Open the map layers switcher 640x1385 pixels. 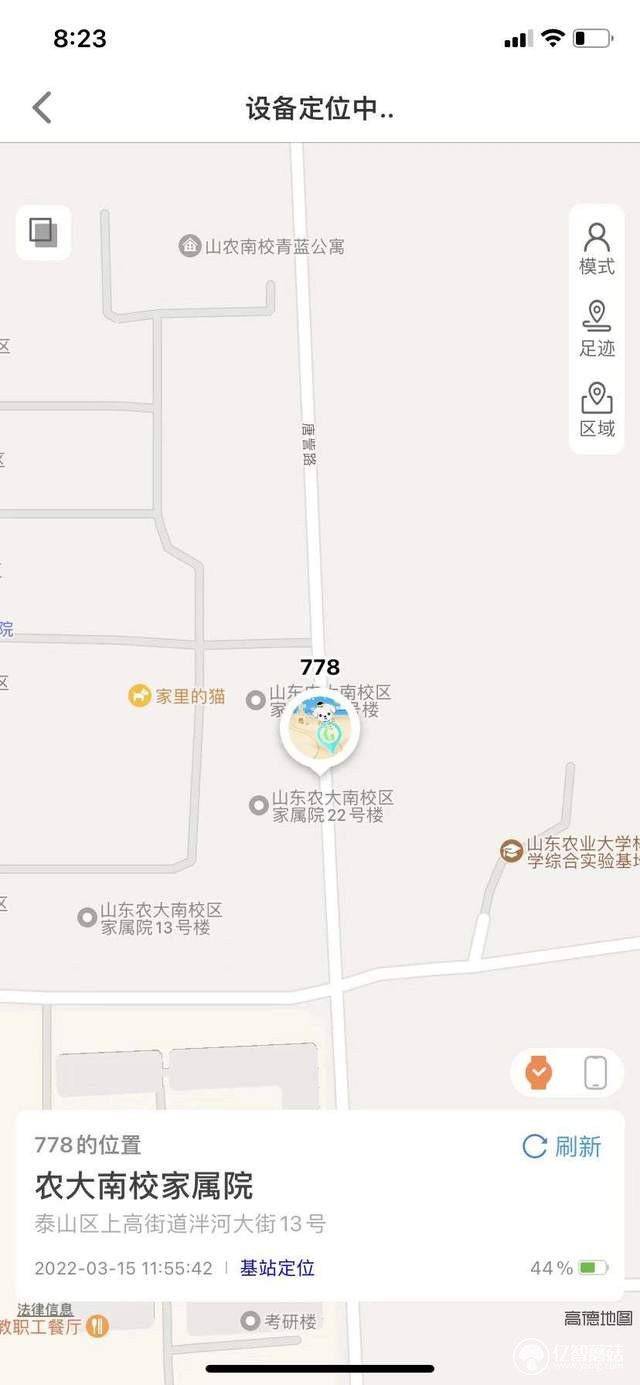click(x=43, y=232)
